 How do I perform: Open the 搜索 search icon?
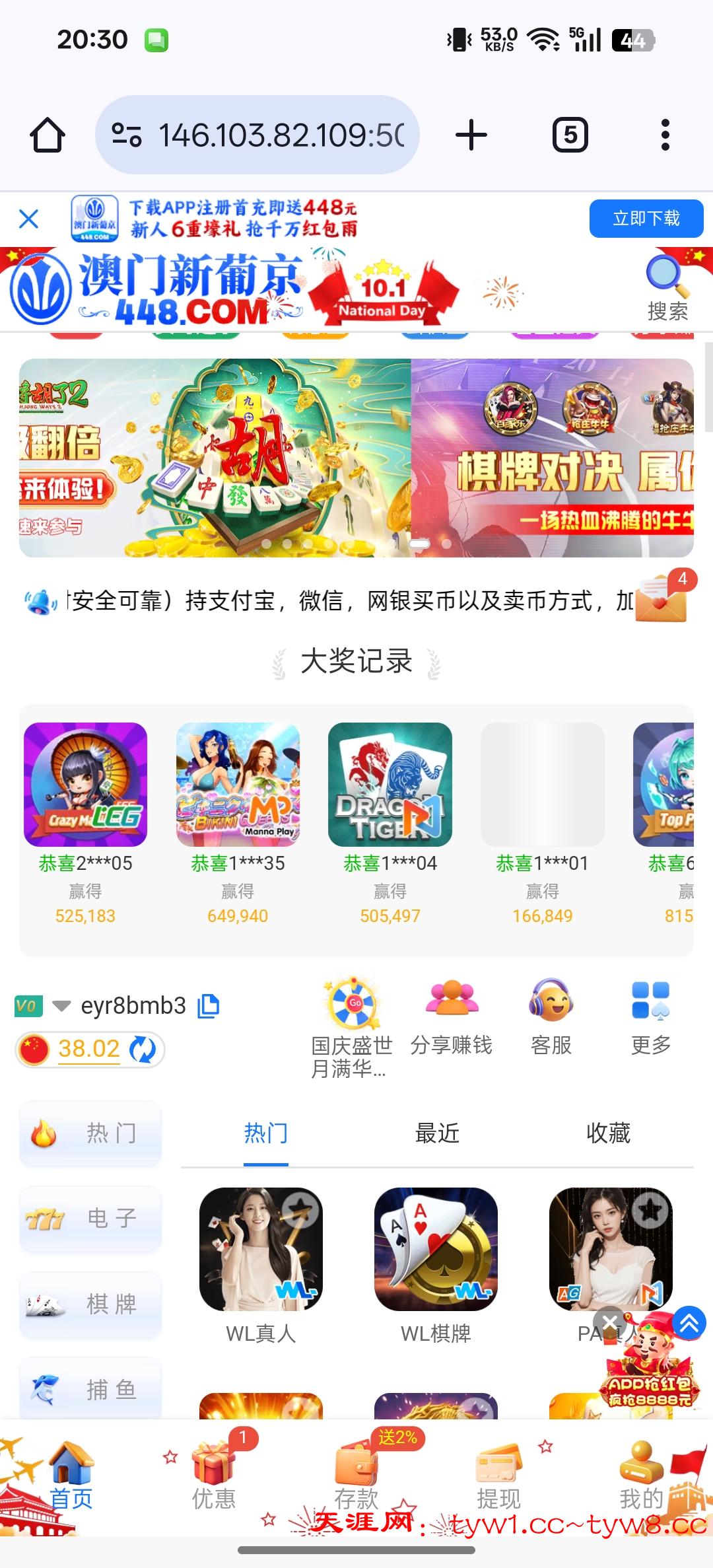coord(667,289)
